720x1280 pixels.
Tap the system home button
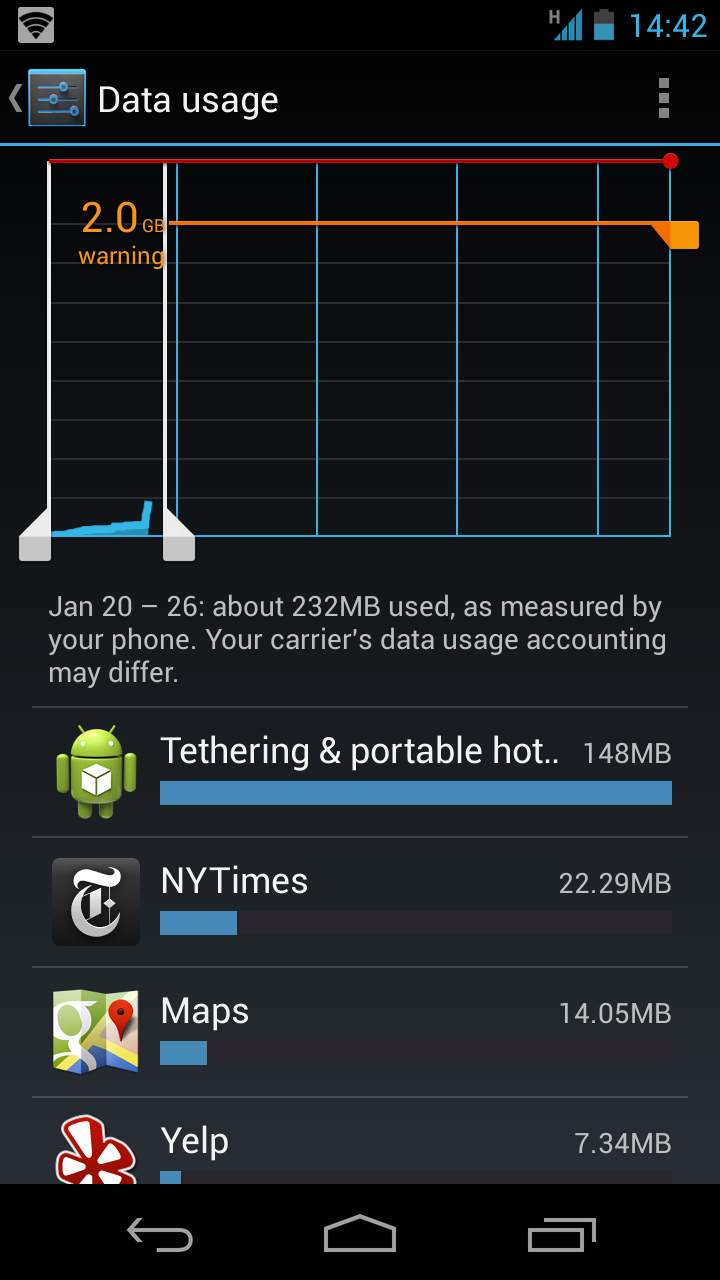[x=360, y=1235]
